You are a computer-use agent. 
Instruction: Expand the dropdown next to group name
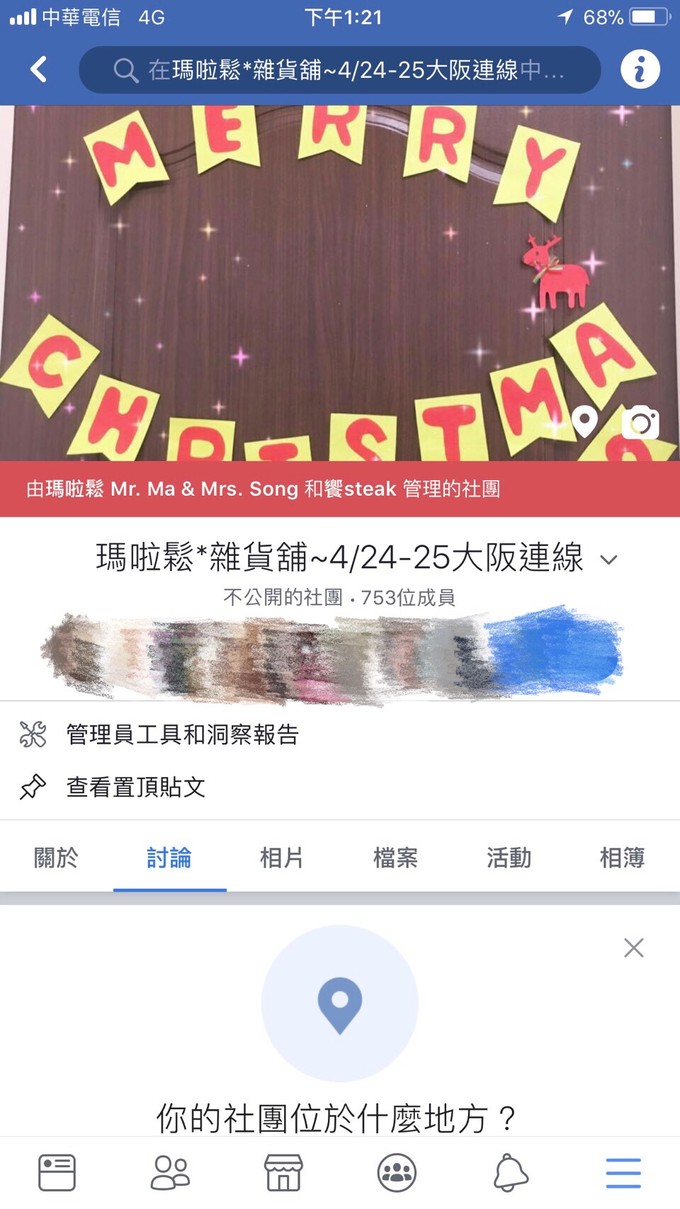click(x=608, y=560)
